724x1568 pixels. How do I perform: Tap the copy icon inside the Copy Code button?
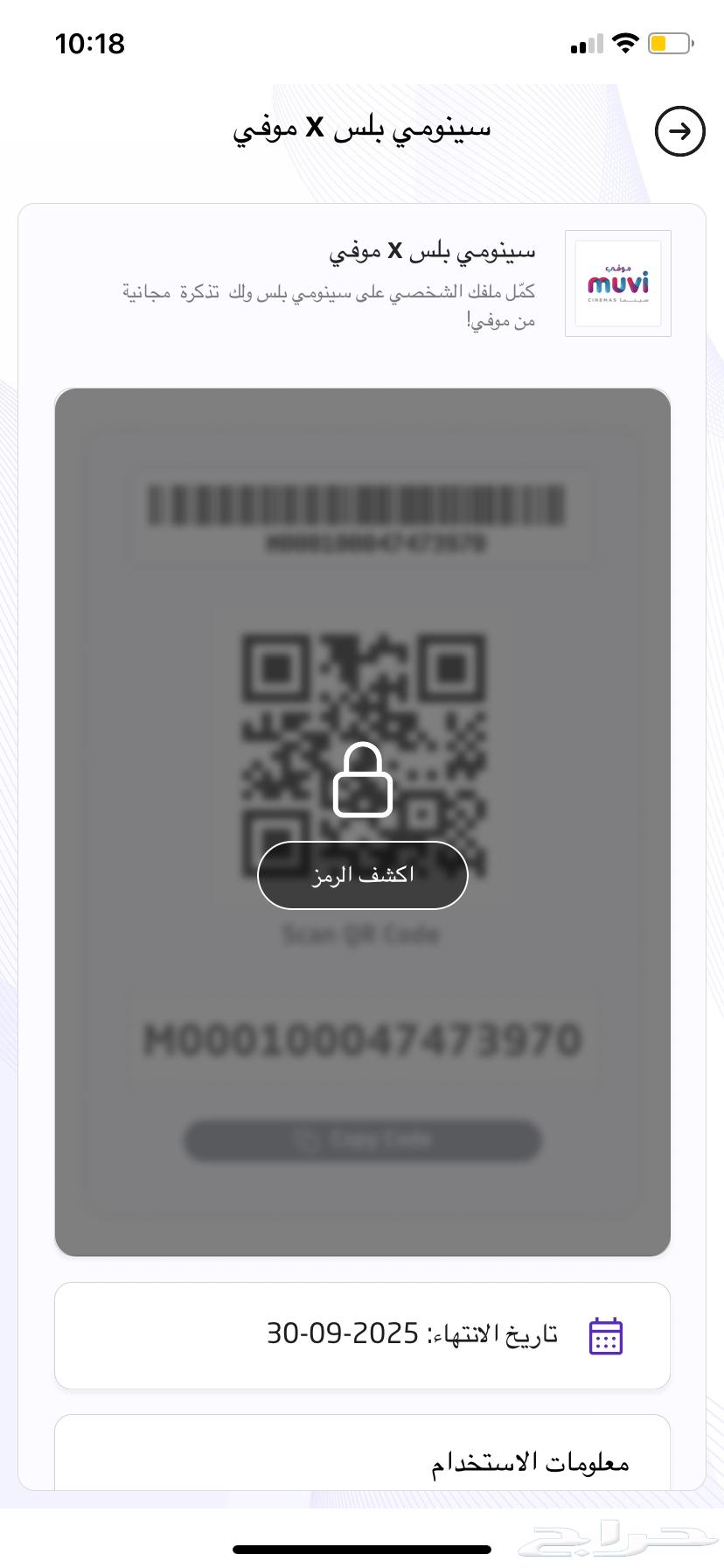click(x=308, y=1138)
